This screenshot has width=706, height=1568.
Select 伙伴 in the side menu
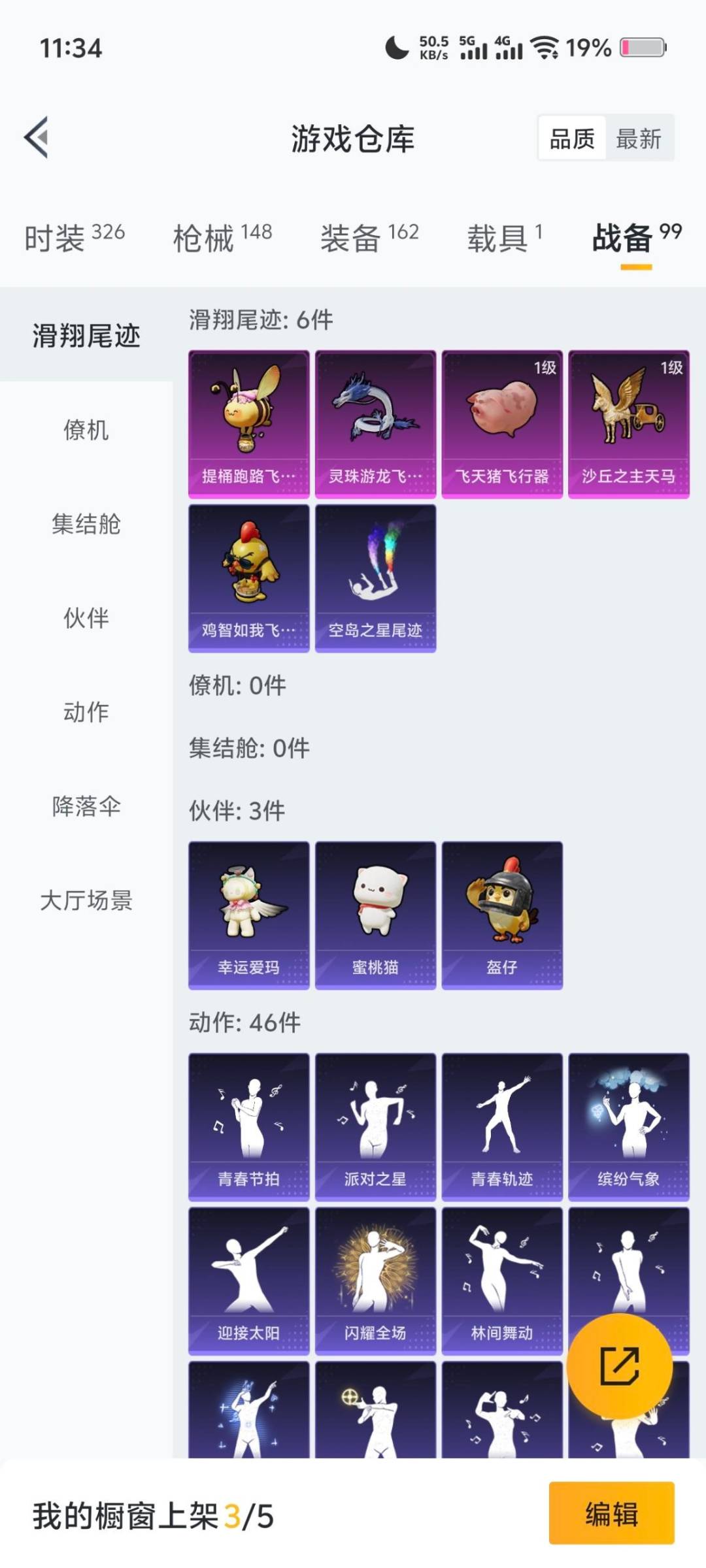86,618
